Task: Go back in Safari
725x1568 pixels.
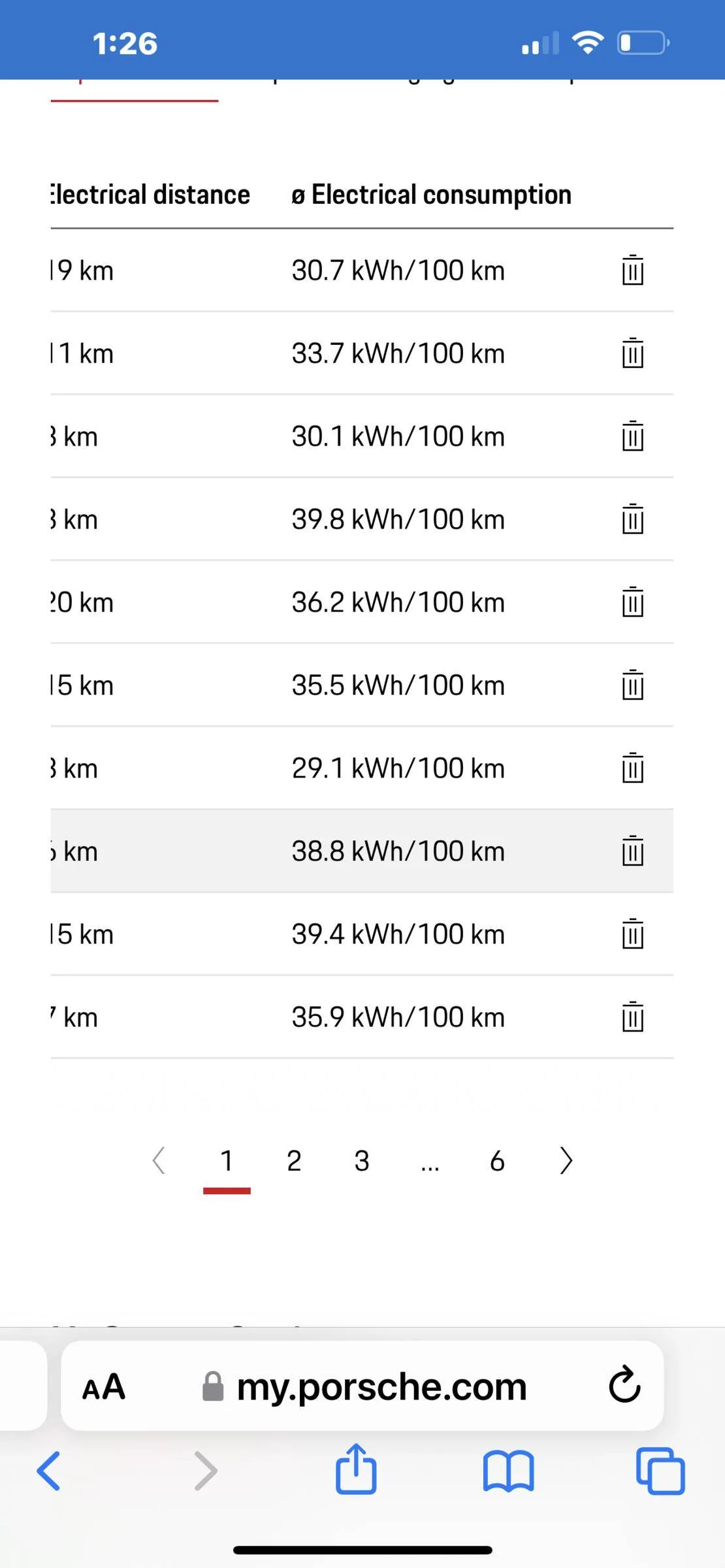Action: [x=49, y=1471]
